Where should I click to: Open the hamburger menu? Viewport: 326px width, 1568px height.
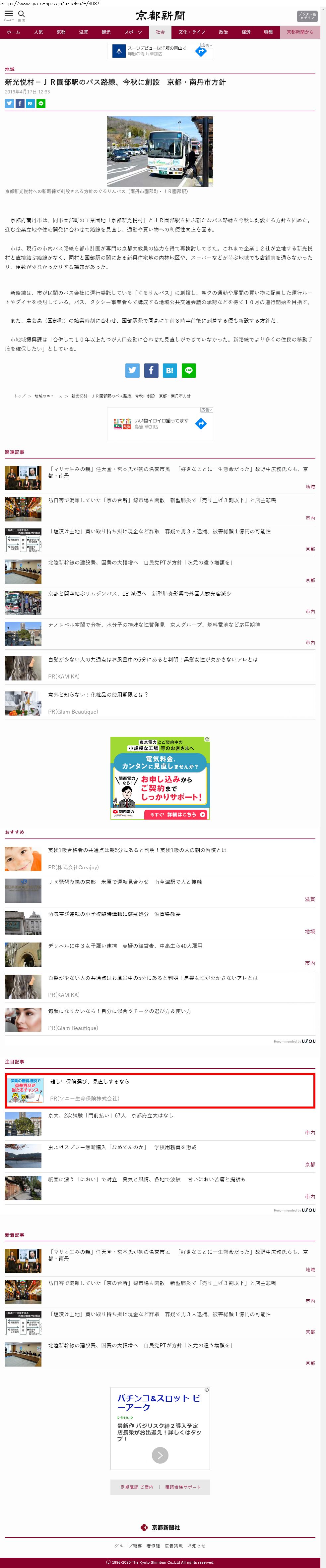[x=9, y=15]
